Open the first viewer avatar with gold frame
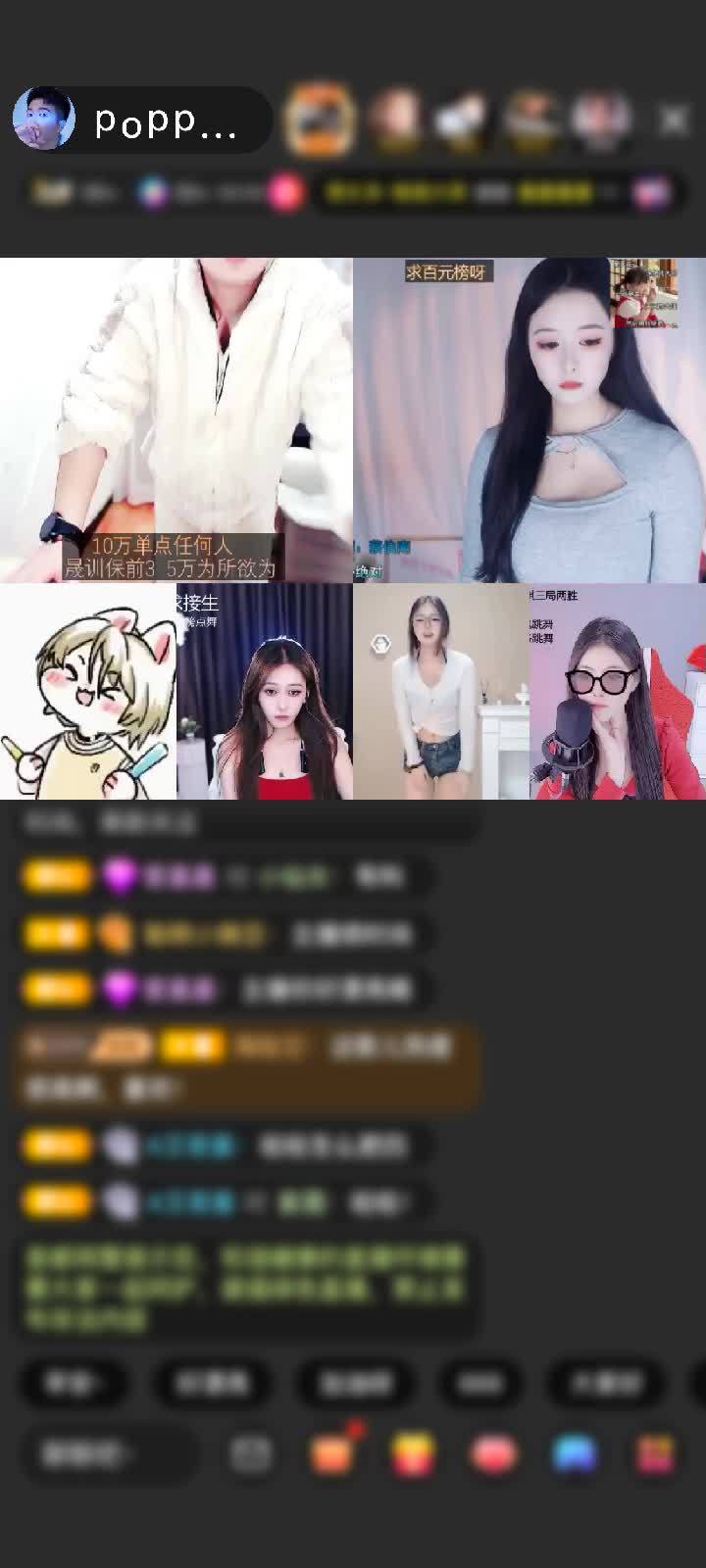The height and width of the screenshot is (1568, 706). pyautogui.click(x=319, y=120)
